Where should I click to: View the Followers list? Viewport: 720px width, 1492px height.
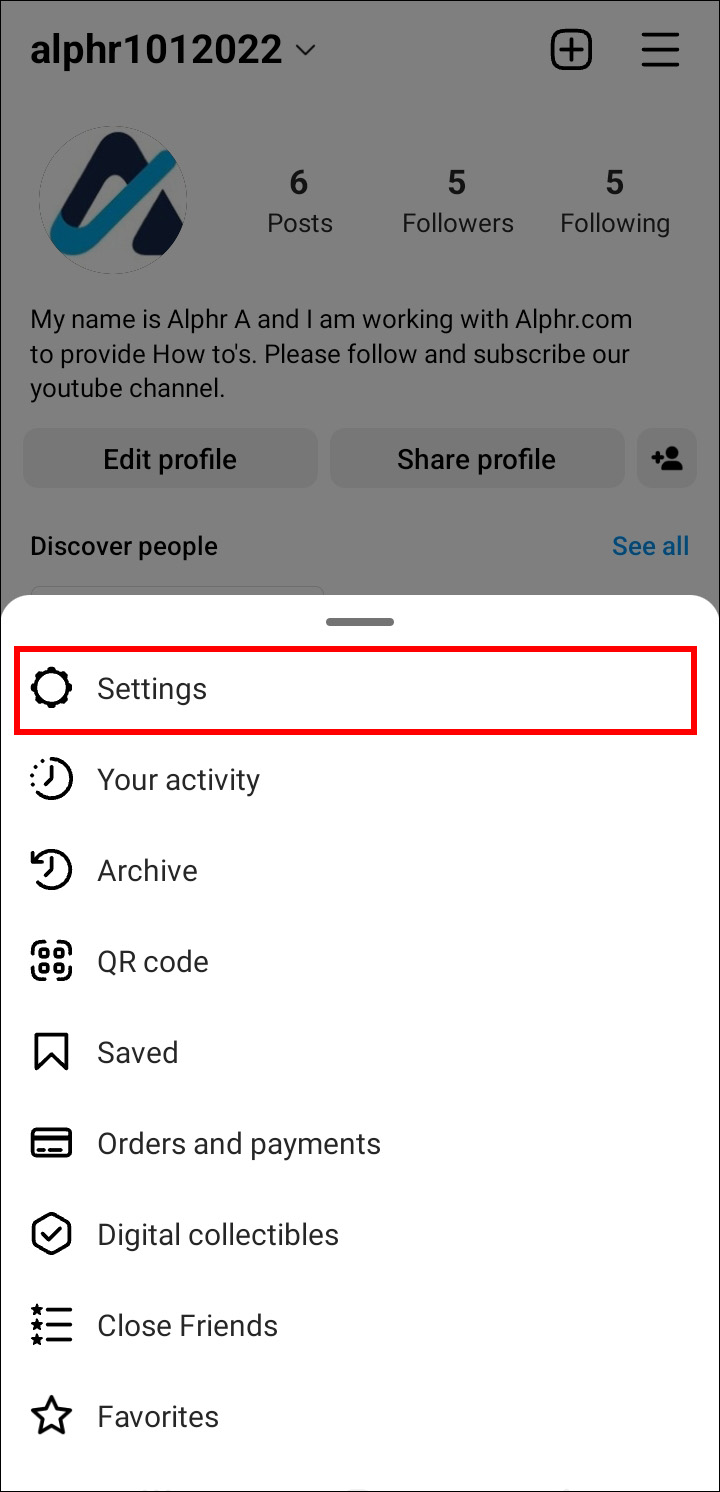point(457,201)
